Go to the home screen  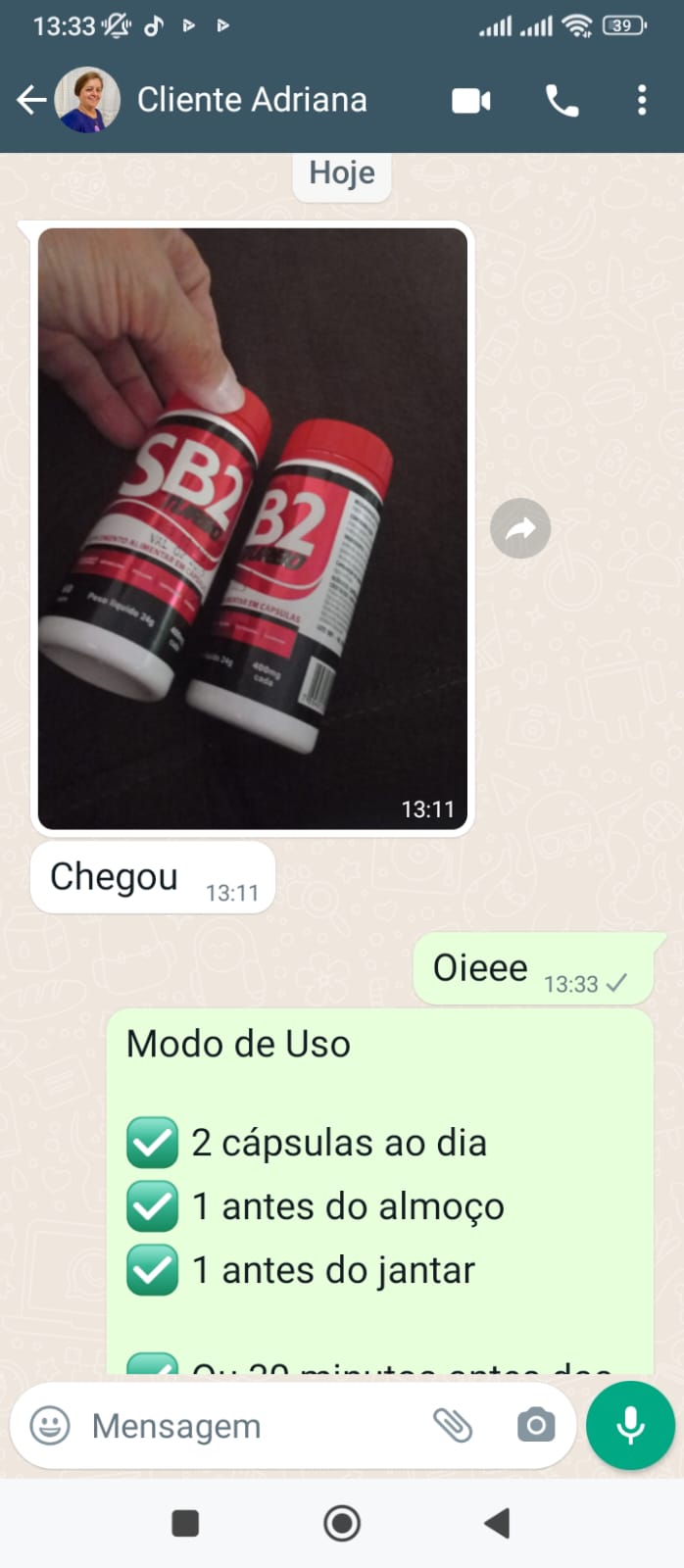[x=342, y=1523]
